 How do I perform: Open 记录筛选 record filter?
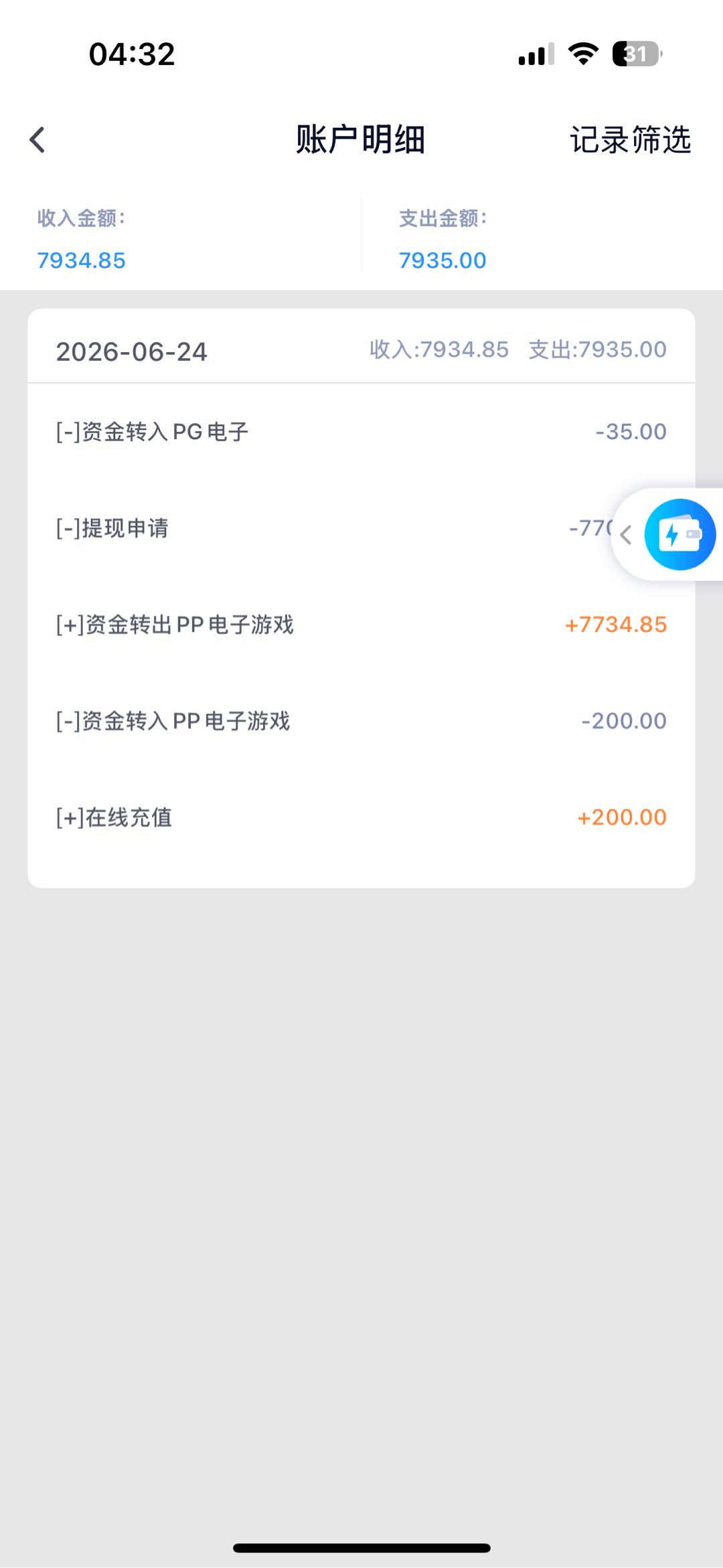coord(630,140)
